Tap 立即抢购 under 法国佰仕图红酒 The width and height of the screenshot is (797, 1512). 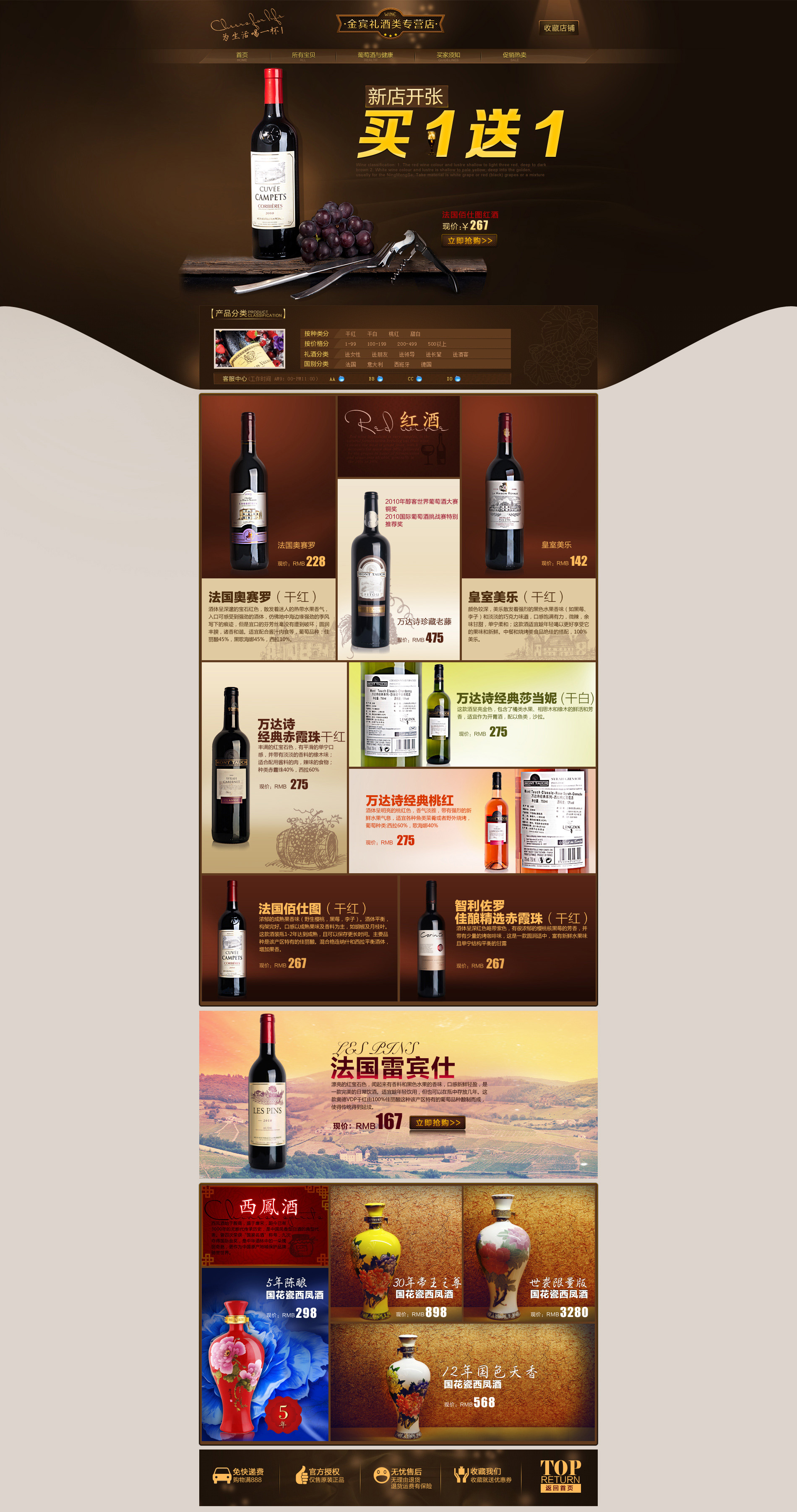(x=469, y=240)
